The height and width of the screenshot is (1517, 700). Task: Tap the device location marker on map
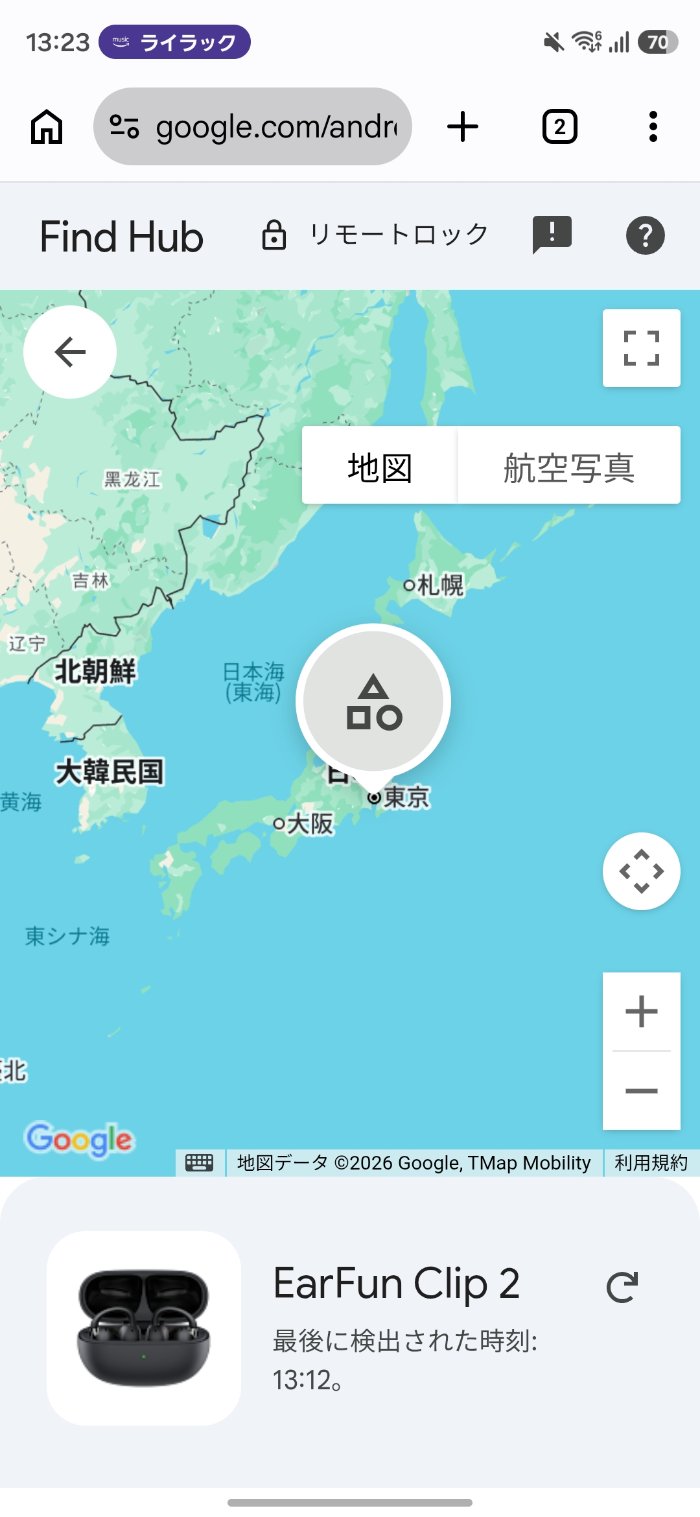click(x=374, y=704)
